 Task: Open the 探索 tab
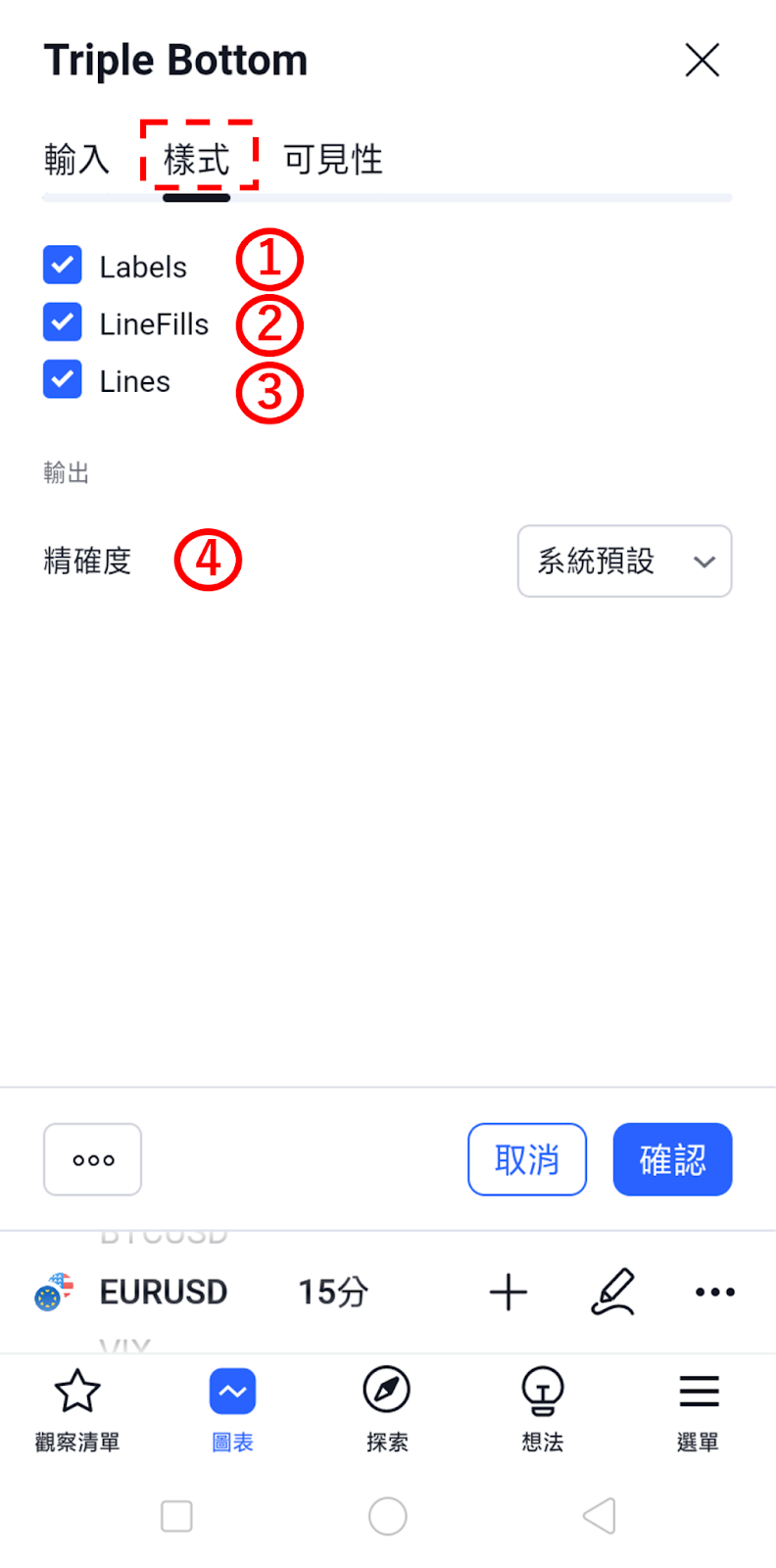click(x=387, y=1409)
